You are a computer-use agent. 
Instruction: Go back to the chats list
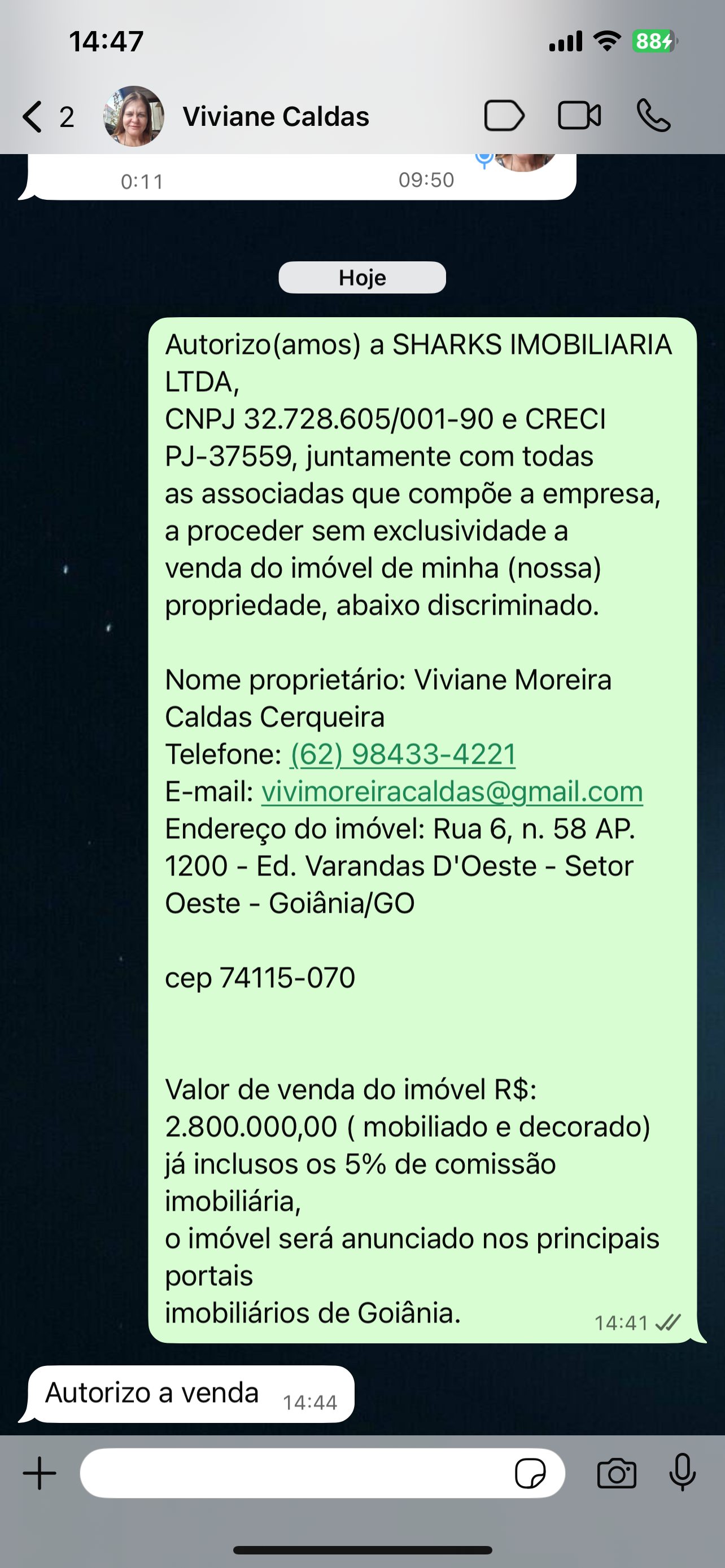click(x=33, y=116)
